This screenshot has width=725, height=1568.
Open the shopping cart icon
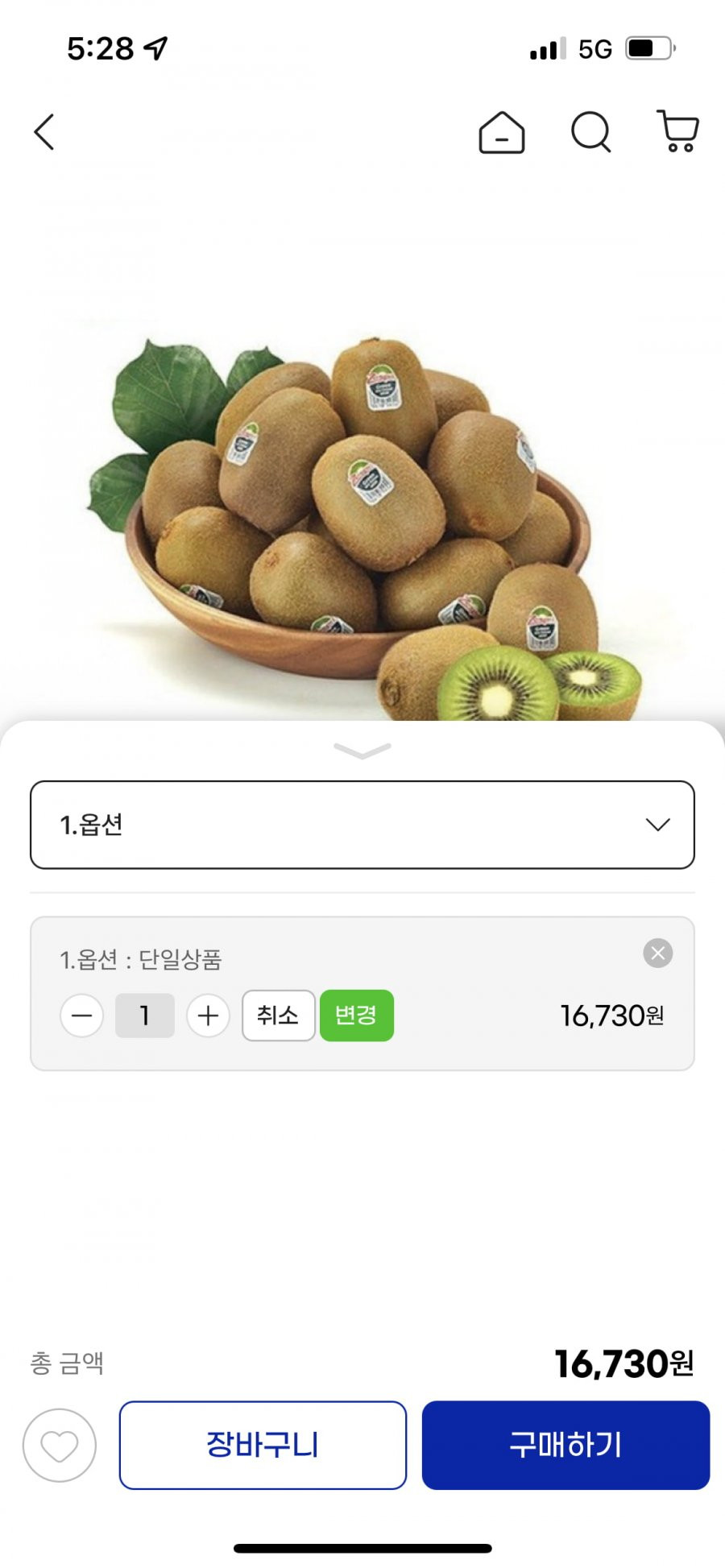(678, 132)
